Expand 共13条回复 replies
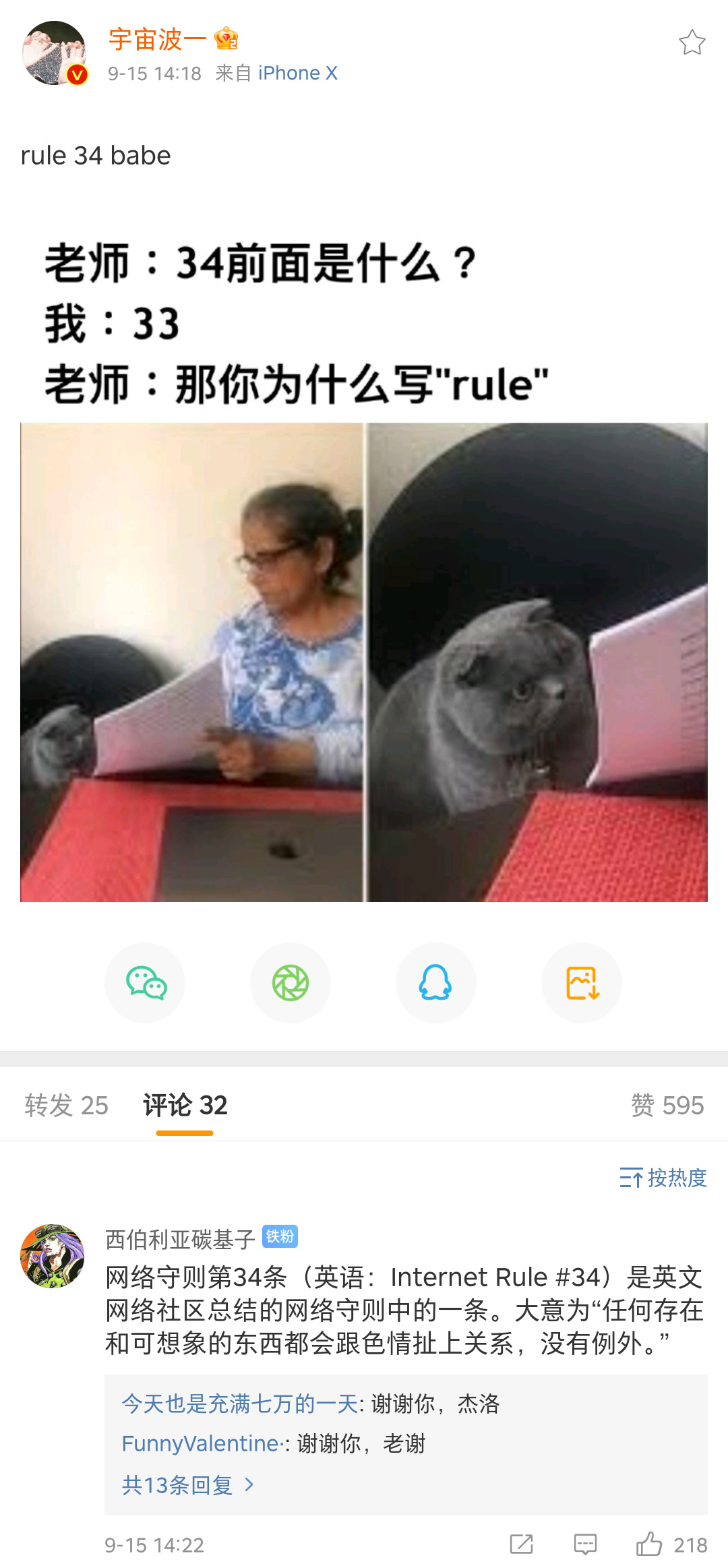This screenshot has width=728, height=1568. [x=187, y=1484]
